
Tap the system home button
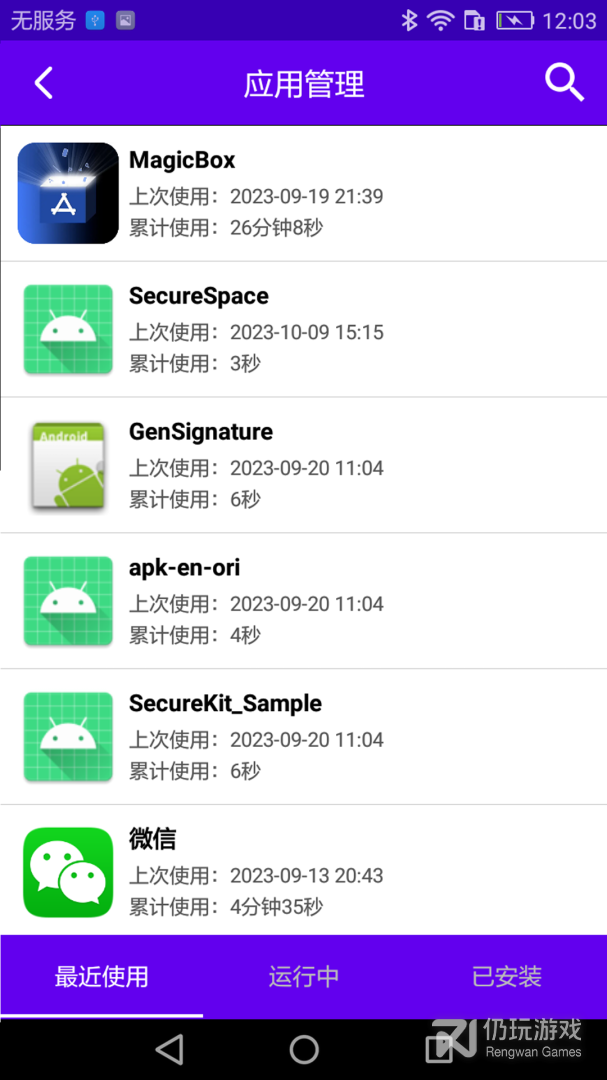(x=304, y=1050)
